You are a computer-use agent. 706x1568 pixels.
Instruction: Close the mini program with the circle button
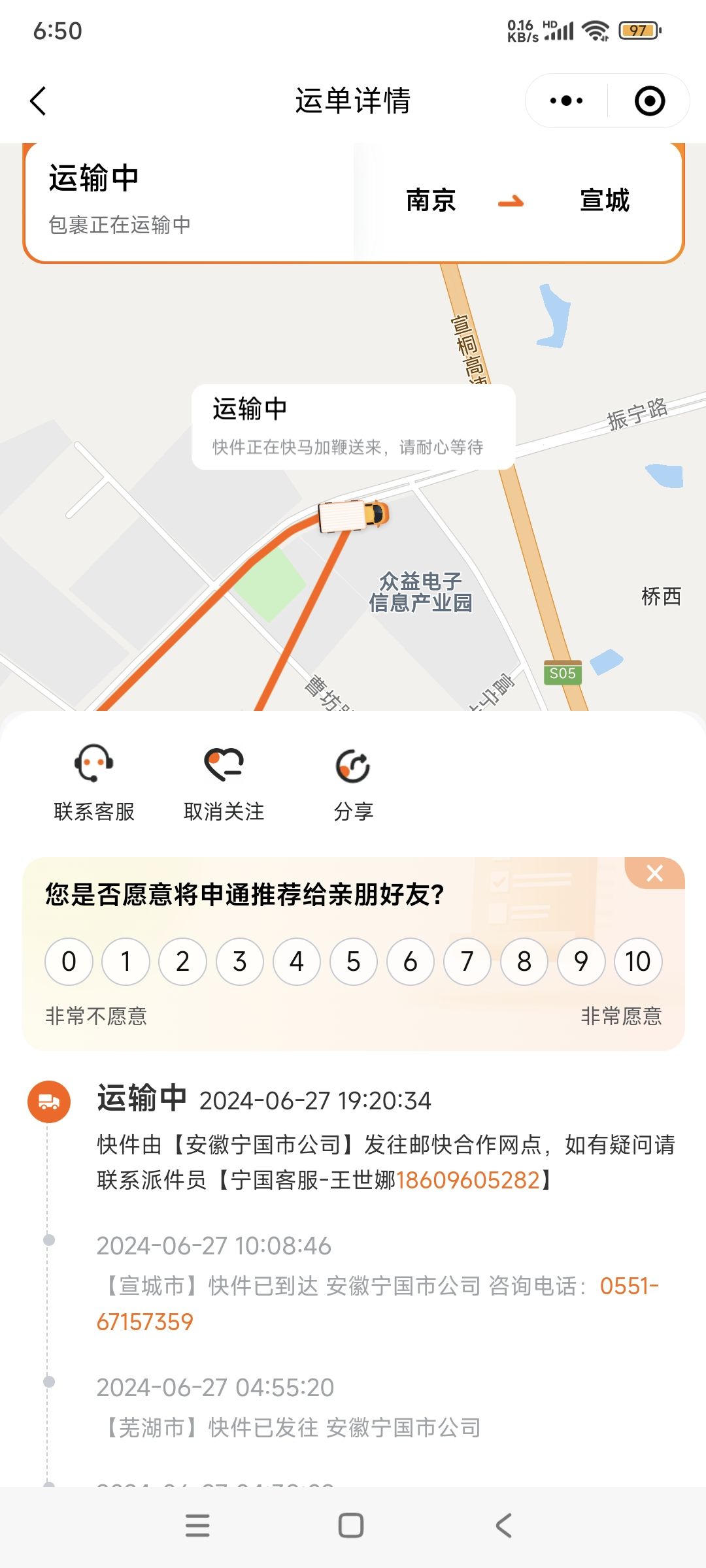650,101
